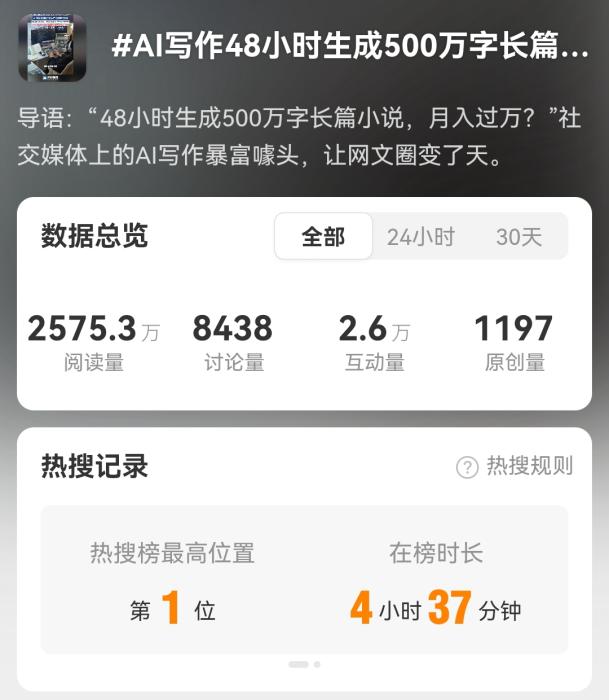
Task: Open the topic cover thumbnail
Action: [52, 48]
